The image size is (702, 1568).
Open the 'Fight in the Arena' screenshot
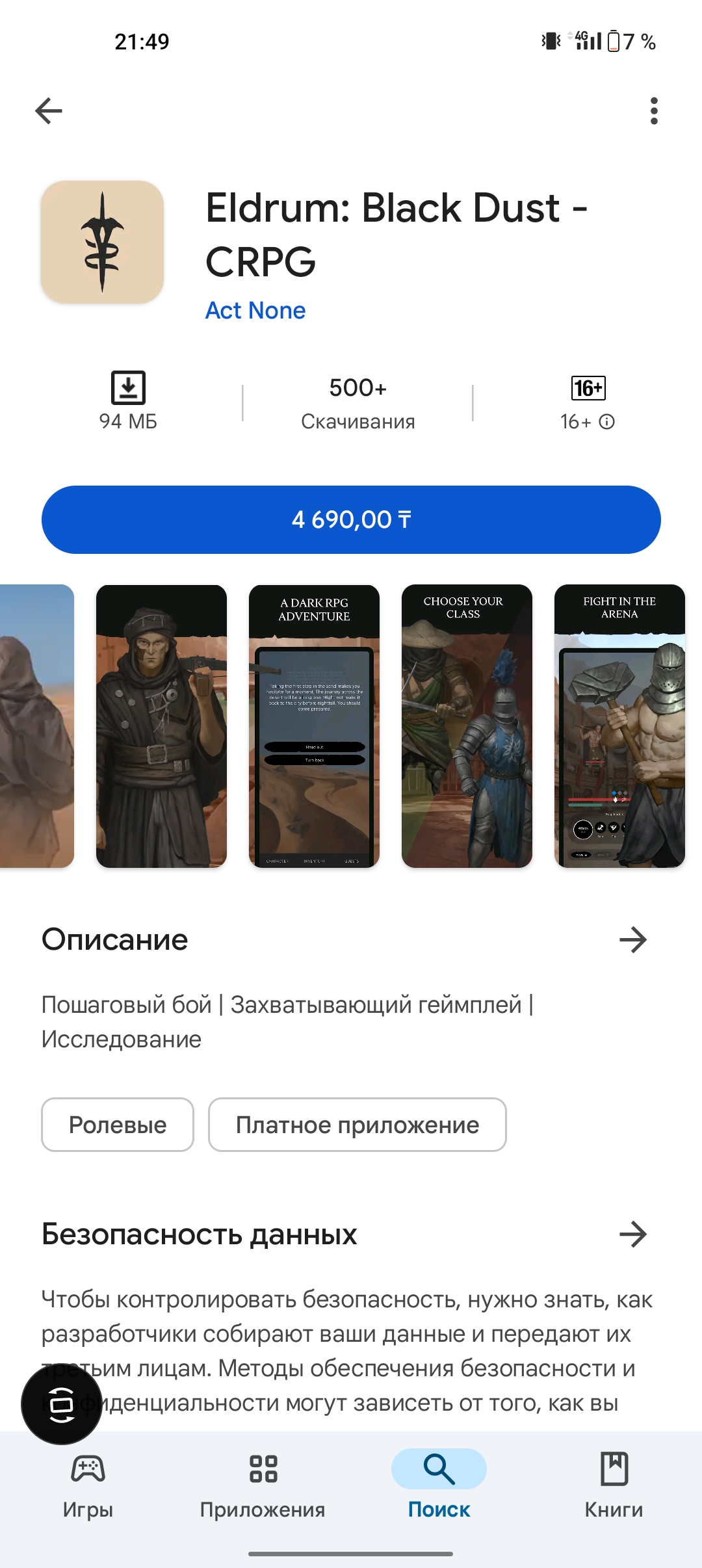coord(619,726)
